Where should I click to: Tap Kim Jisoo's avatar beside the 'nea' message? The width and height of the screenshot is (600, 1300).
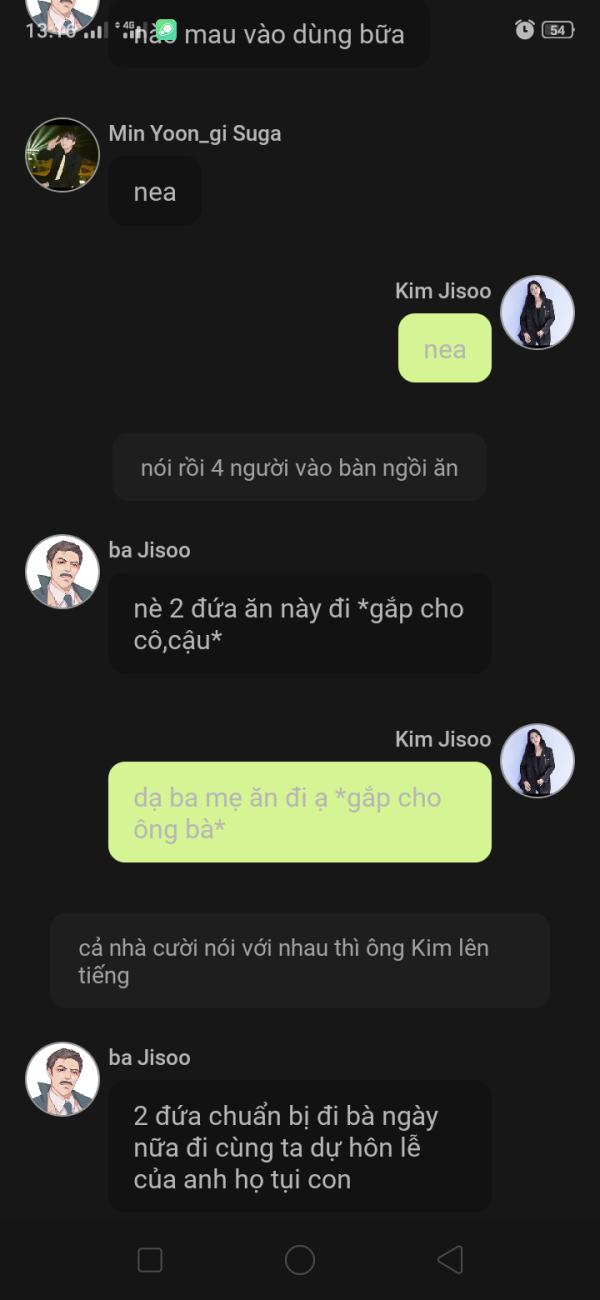[537, 313]
